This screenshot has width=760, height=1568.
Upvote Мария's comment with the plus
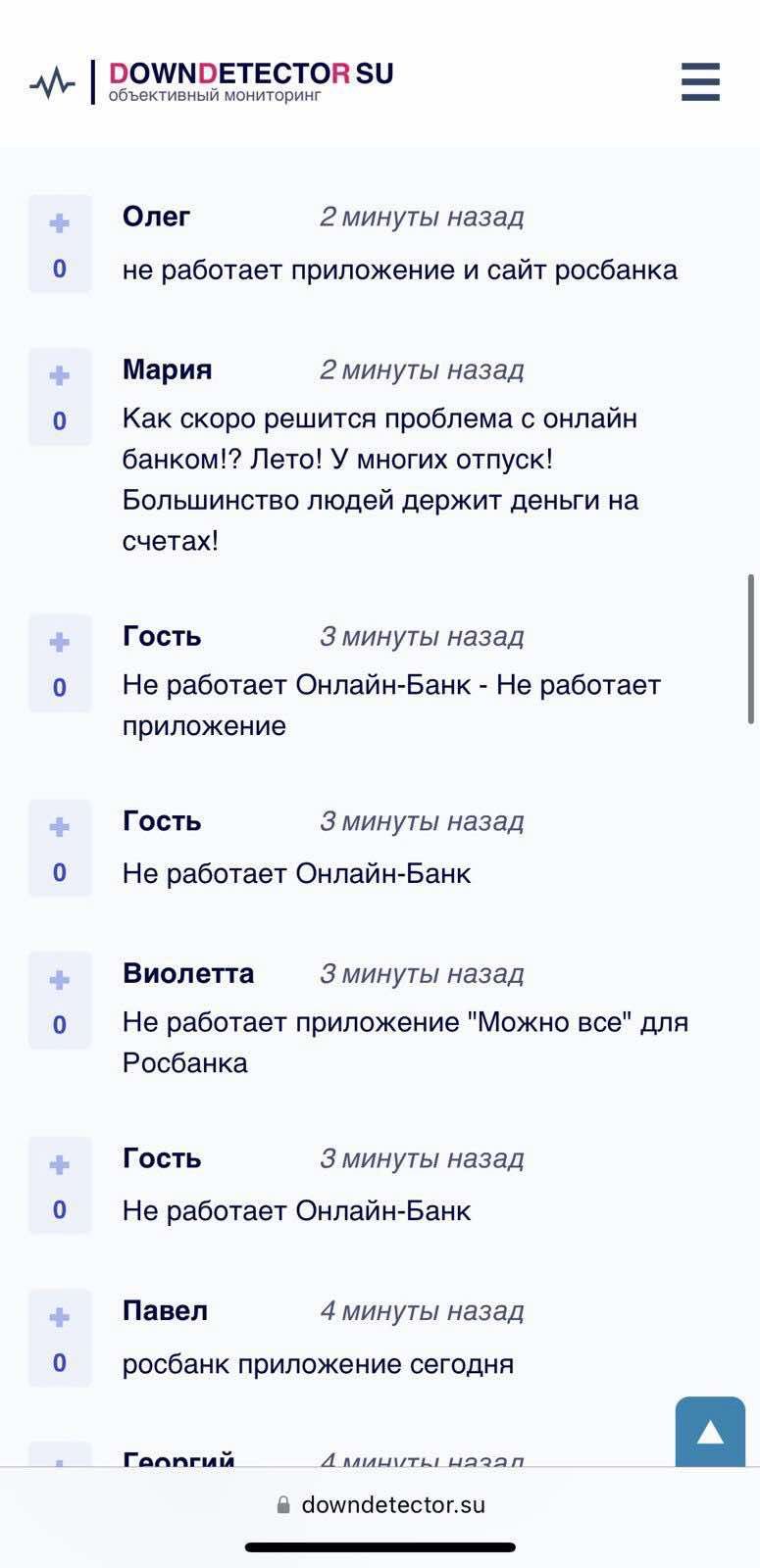click(x=60, y=376)
